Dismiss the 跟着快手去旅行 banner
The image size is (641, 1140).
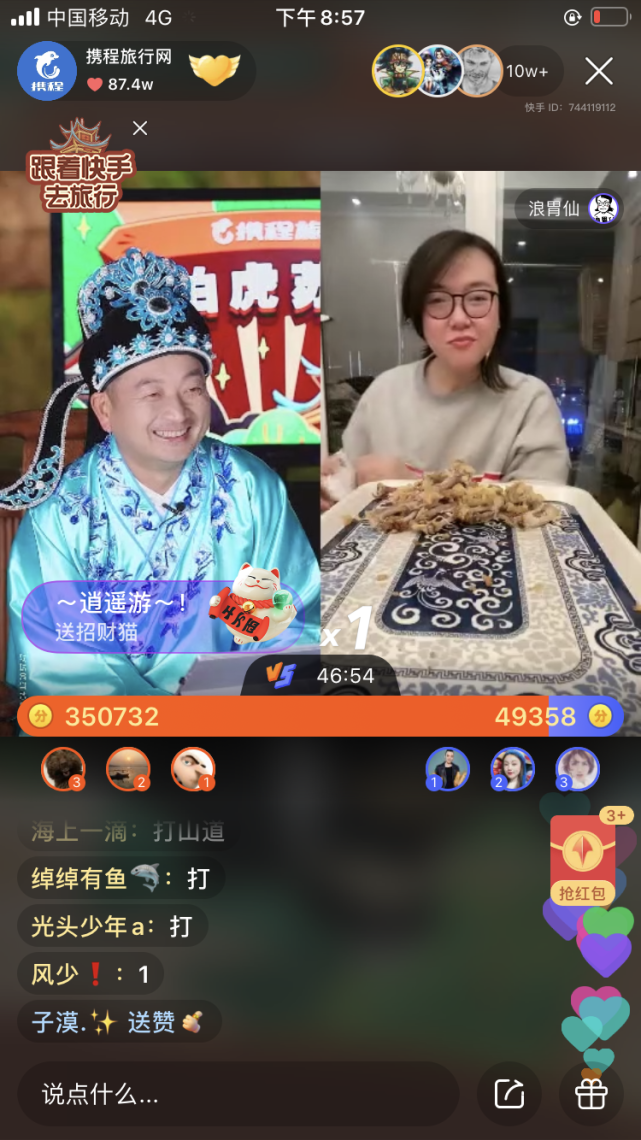point(140,128)
